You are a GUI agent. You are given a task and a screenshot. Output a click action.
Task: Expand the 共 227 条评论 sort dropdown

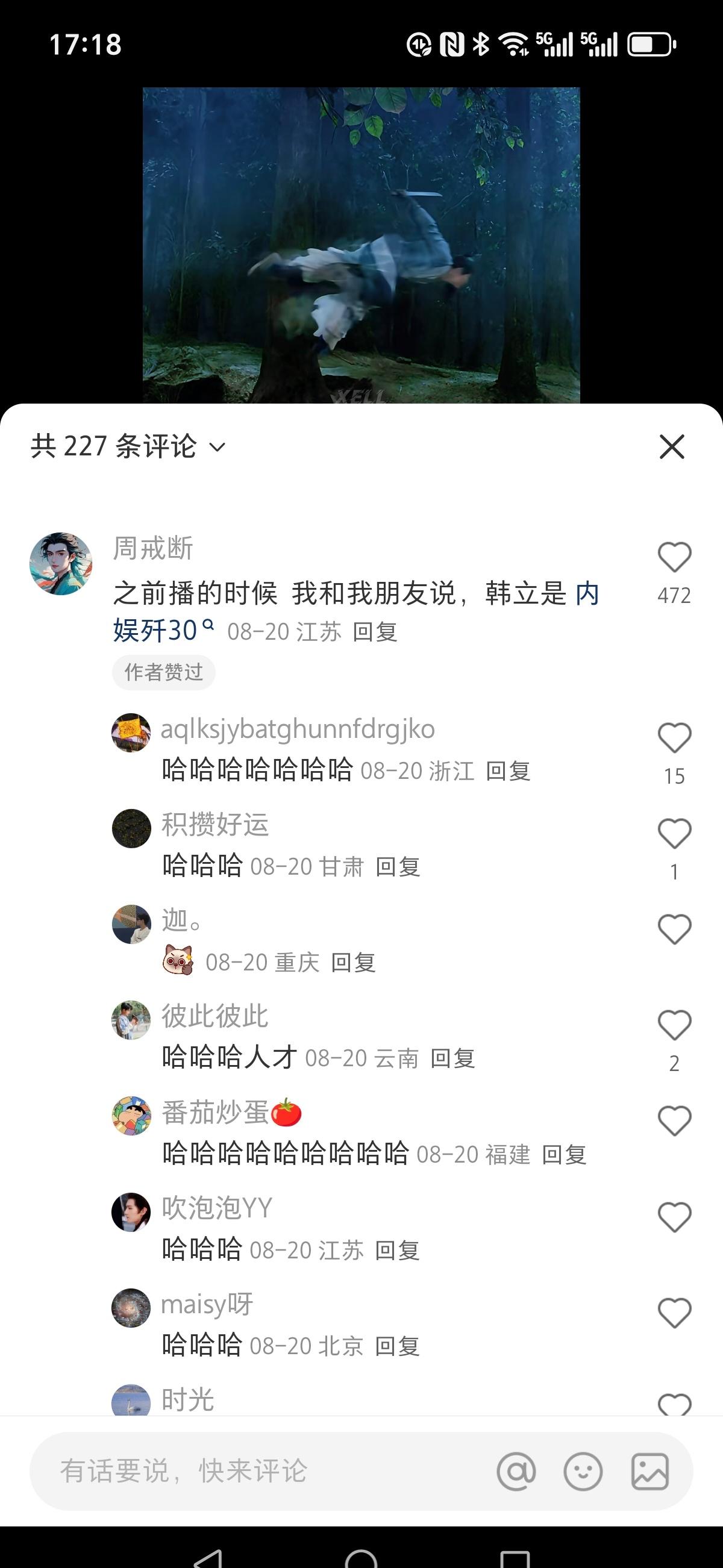coord(218,448)
